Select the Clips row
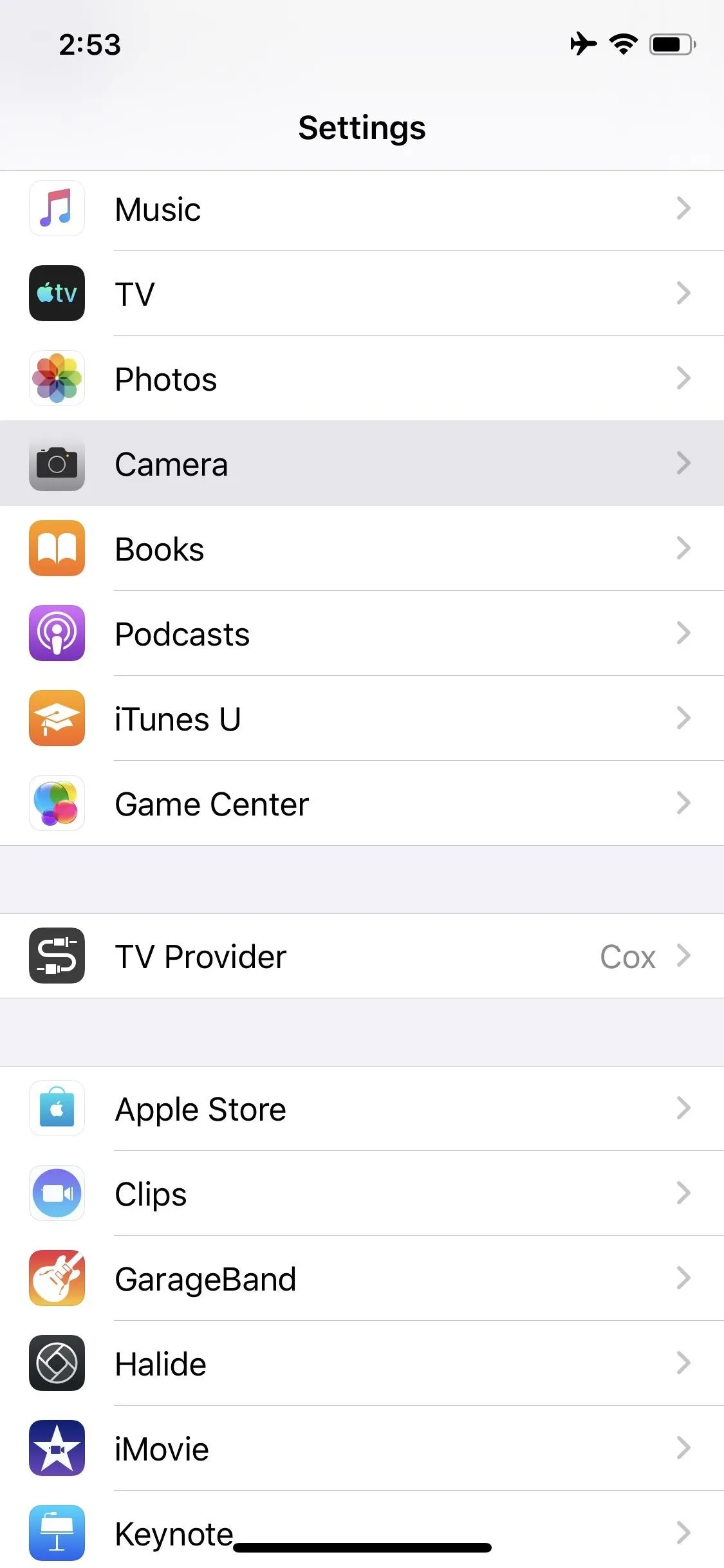The height and width of the screenshot is (1568, 724). tap(362, 1193)
